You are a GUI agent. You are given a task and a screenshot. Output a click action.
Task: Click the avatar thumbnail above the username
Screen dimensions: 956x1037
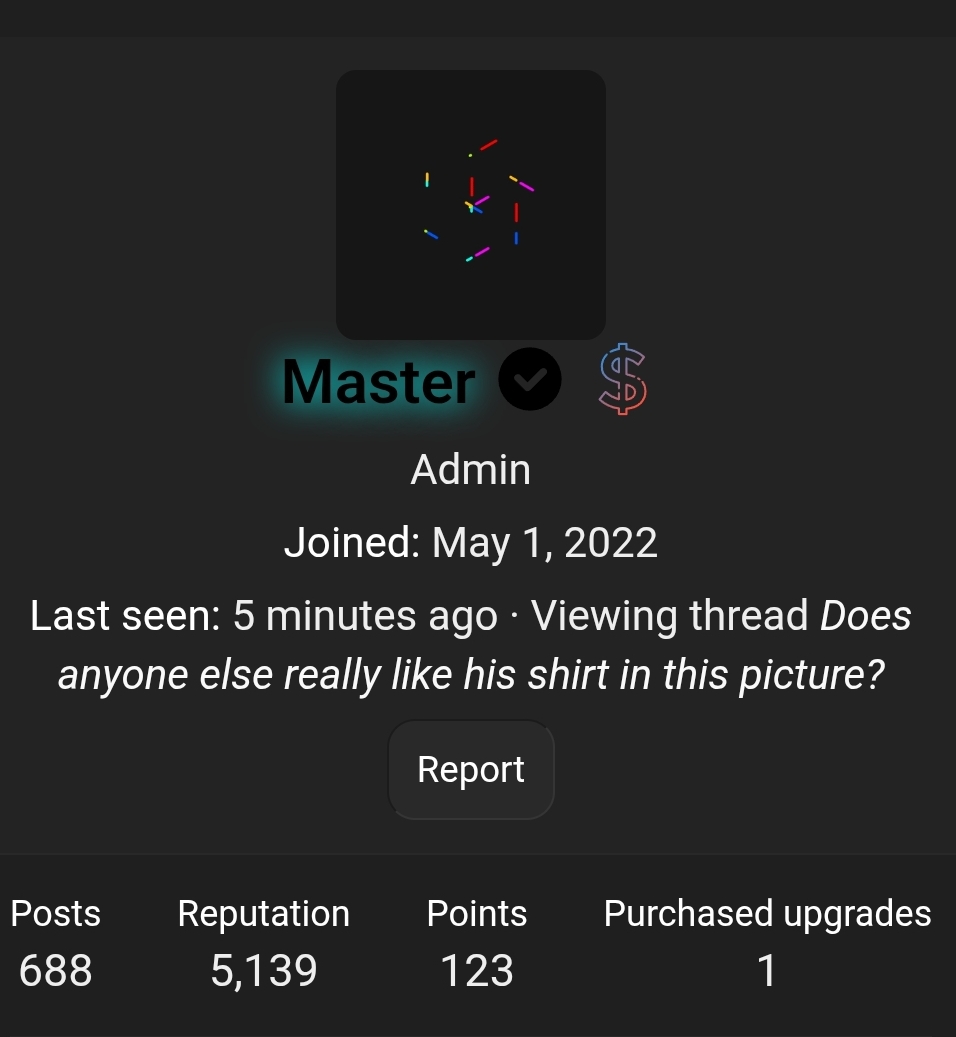tap(471, 204)
